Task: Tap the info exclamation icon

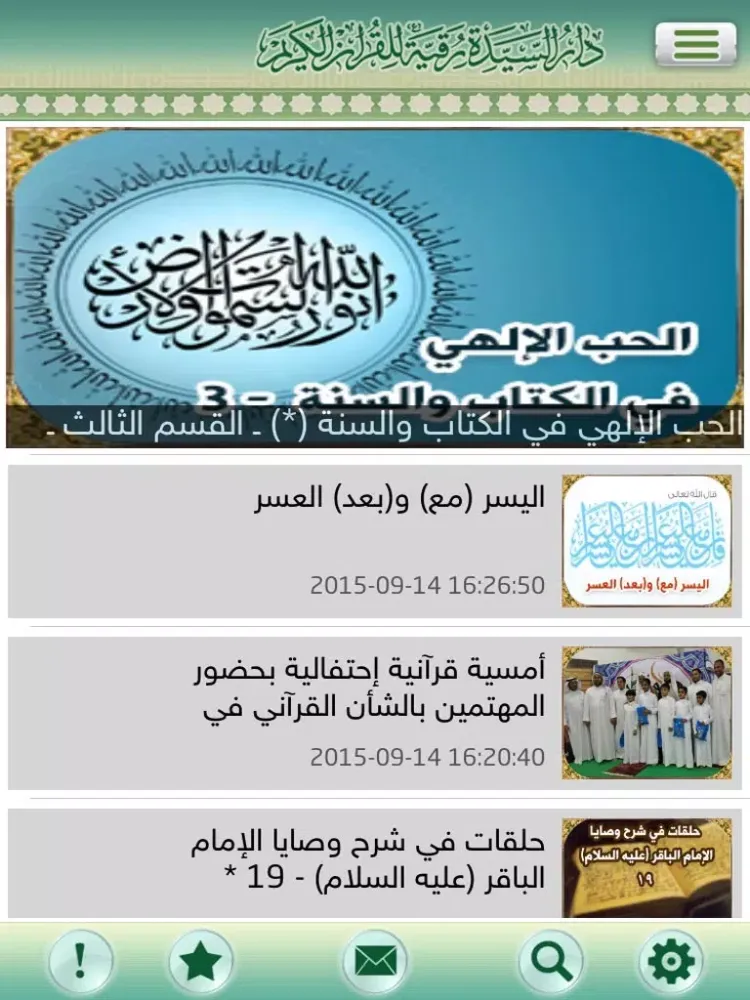Action: tap(81, 961)
